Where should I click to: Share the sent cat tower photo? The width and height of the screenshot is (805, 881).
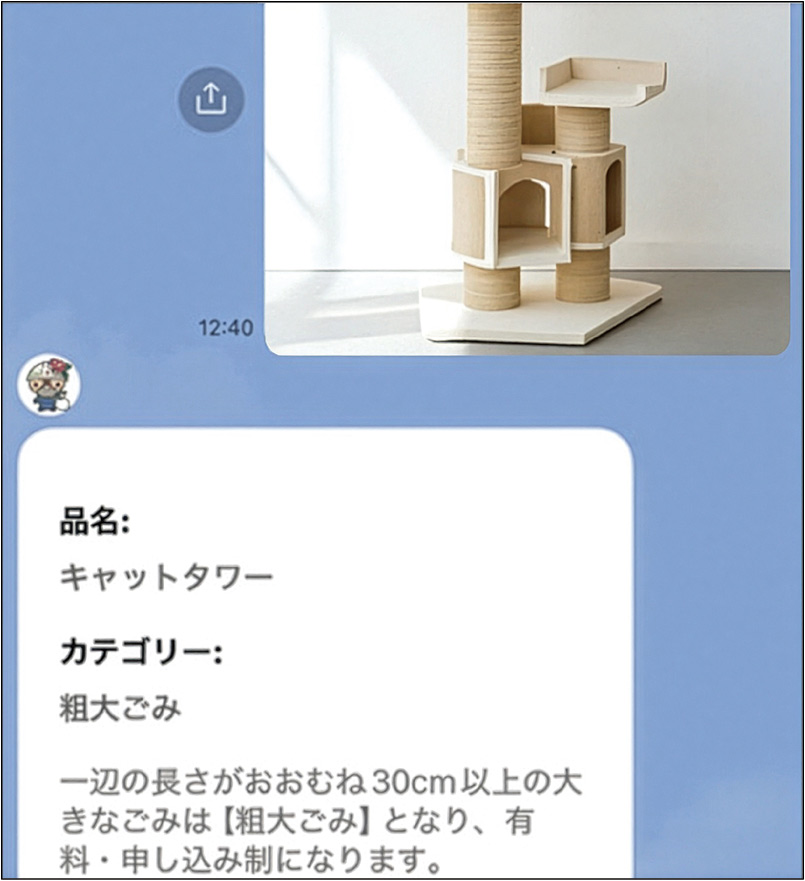click(211, 99)
